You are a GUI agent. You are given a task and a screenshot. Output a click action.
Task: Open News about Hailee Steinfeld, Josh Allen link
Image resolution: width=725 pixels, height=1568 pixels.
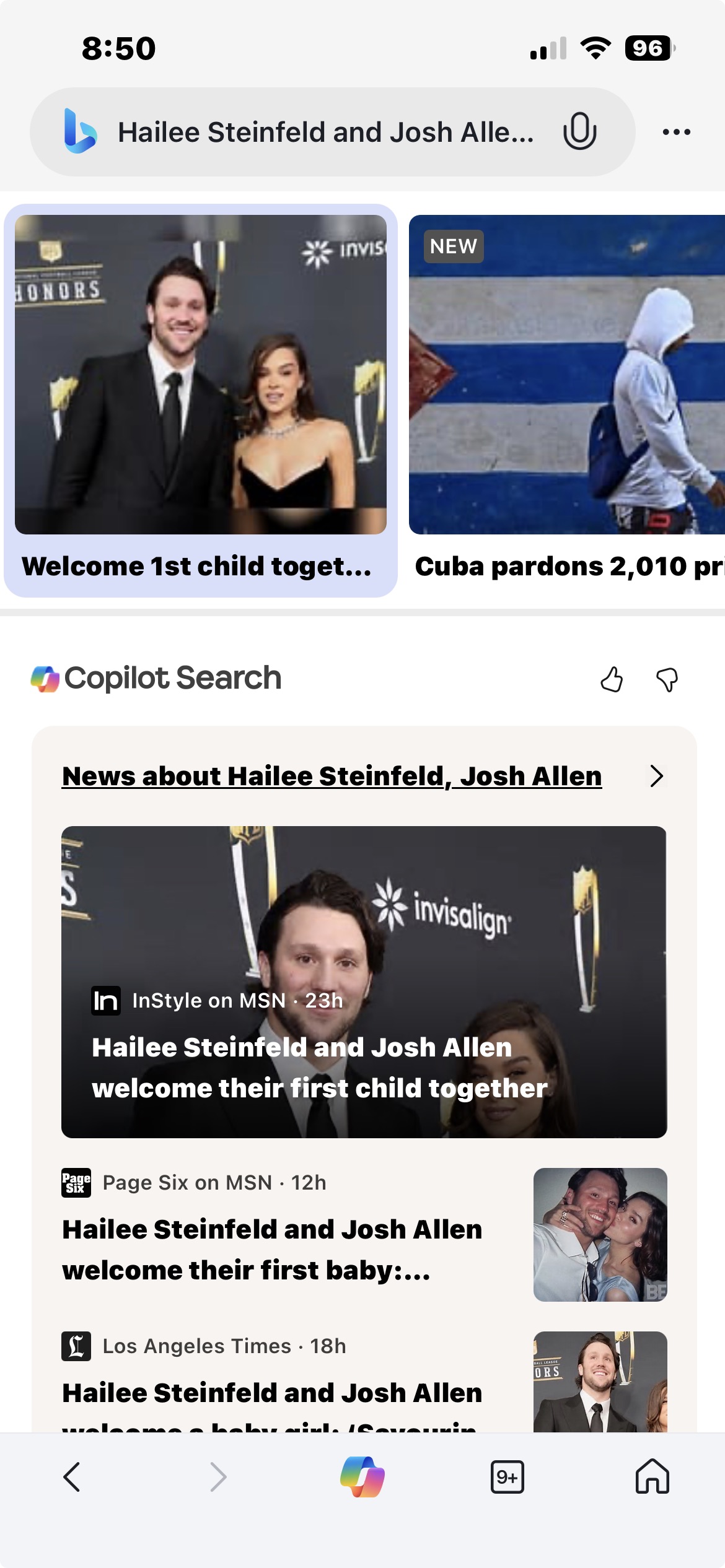click(332, 776)
